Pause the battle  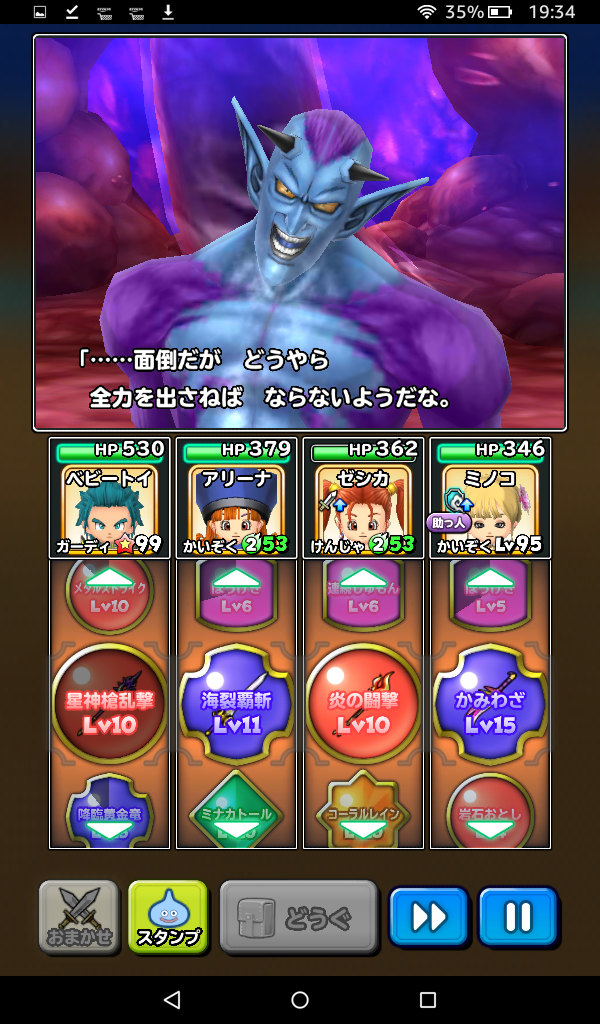pyautogui.click(x=517, y=916)
